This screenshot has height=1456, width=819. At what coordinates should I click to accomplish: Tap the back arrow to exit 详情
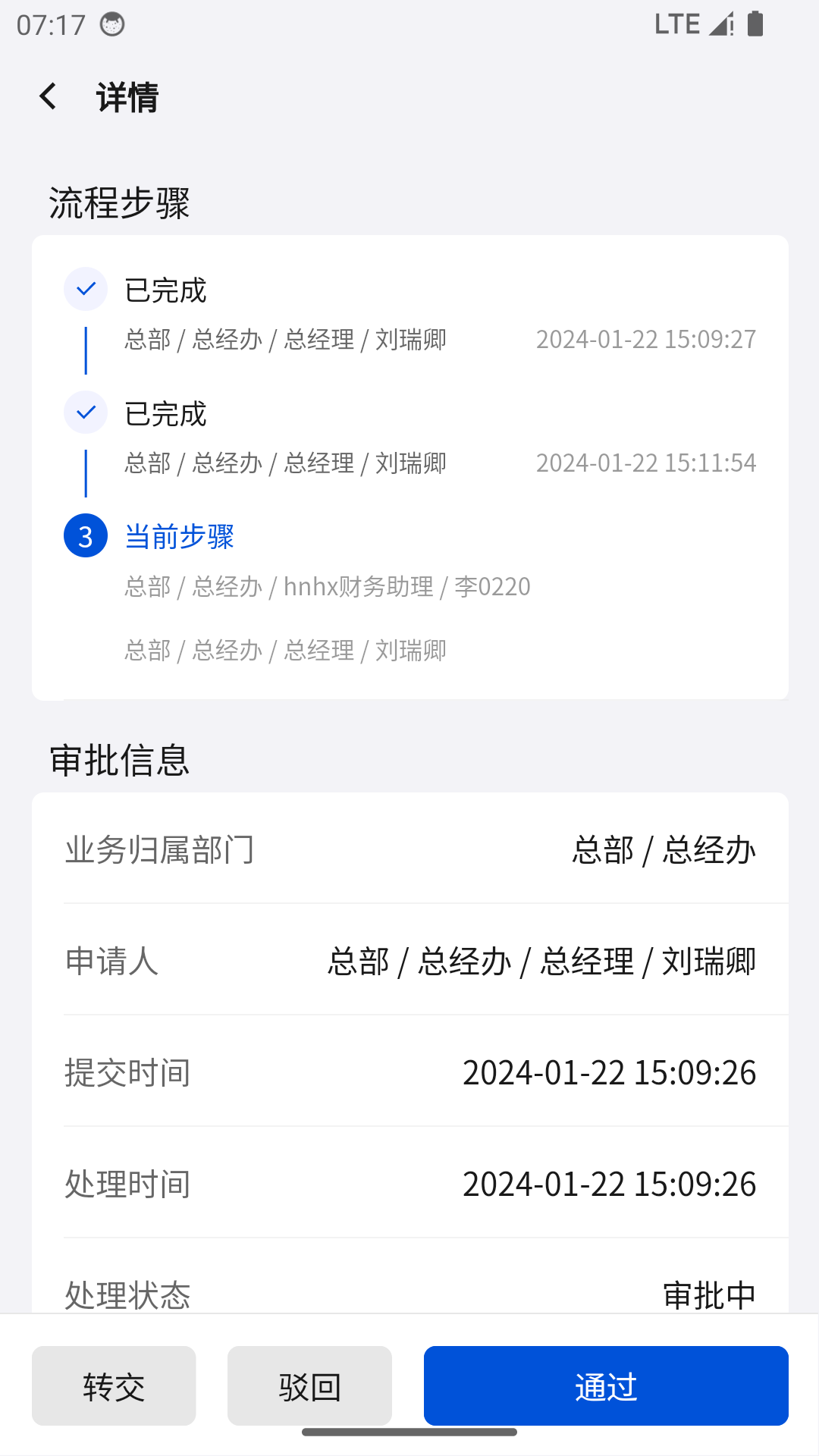[x=48, y=96]
